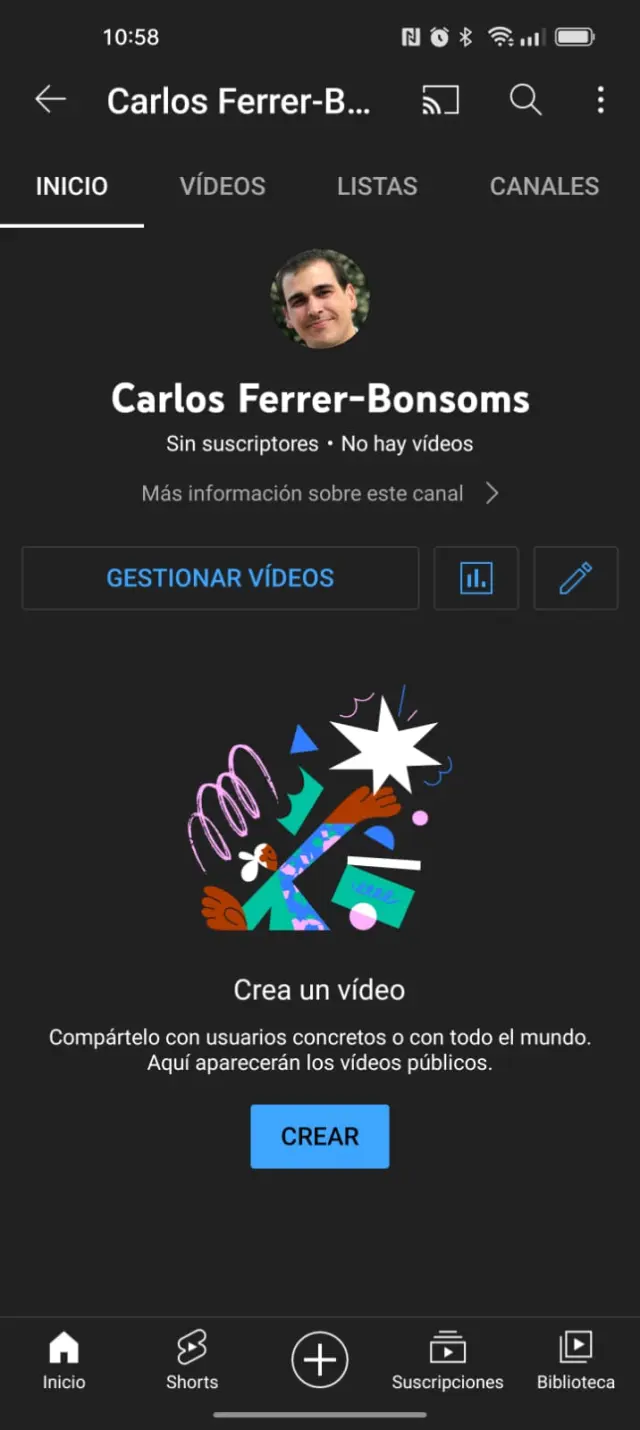Open the search magnifier icon

(525, 99)
